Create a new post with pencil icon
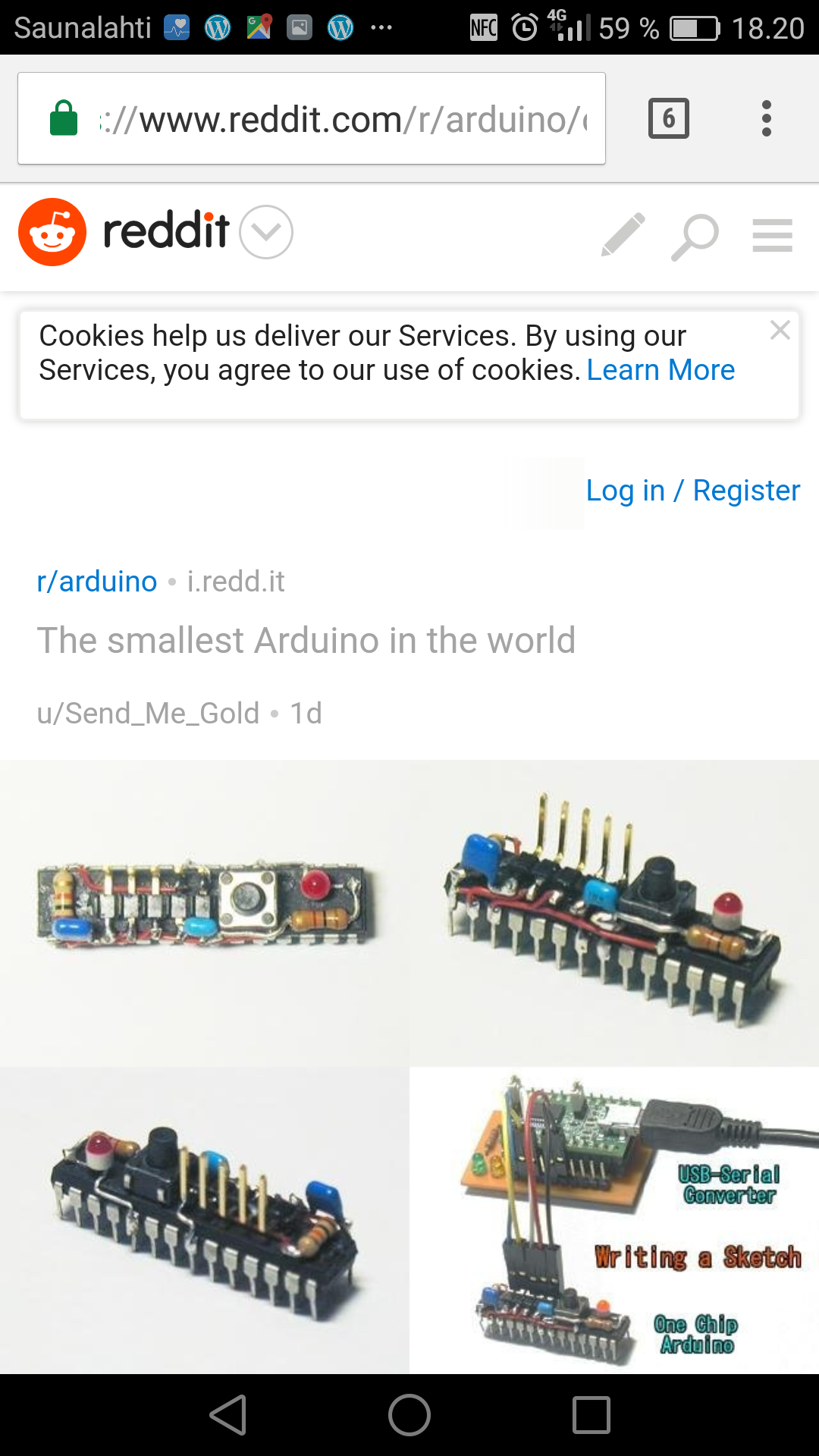819x1456 pixels. point(623,234)
